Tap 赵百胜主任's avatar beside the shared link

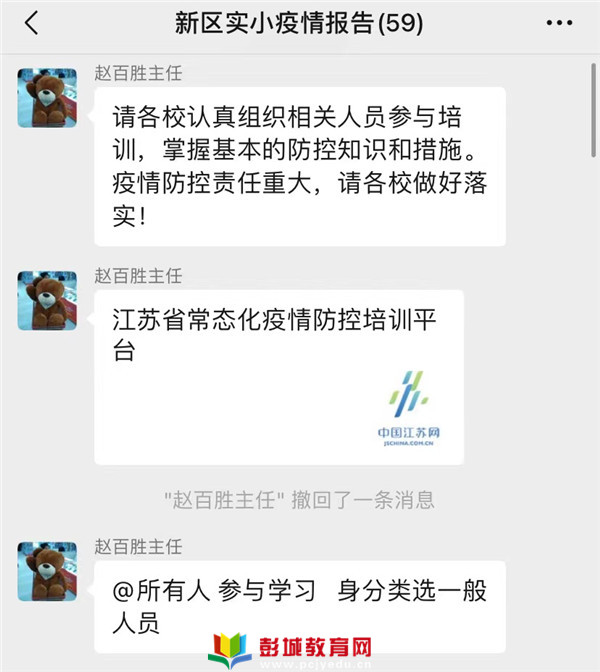point(47,301)
